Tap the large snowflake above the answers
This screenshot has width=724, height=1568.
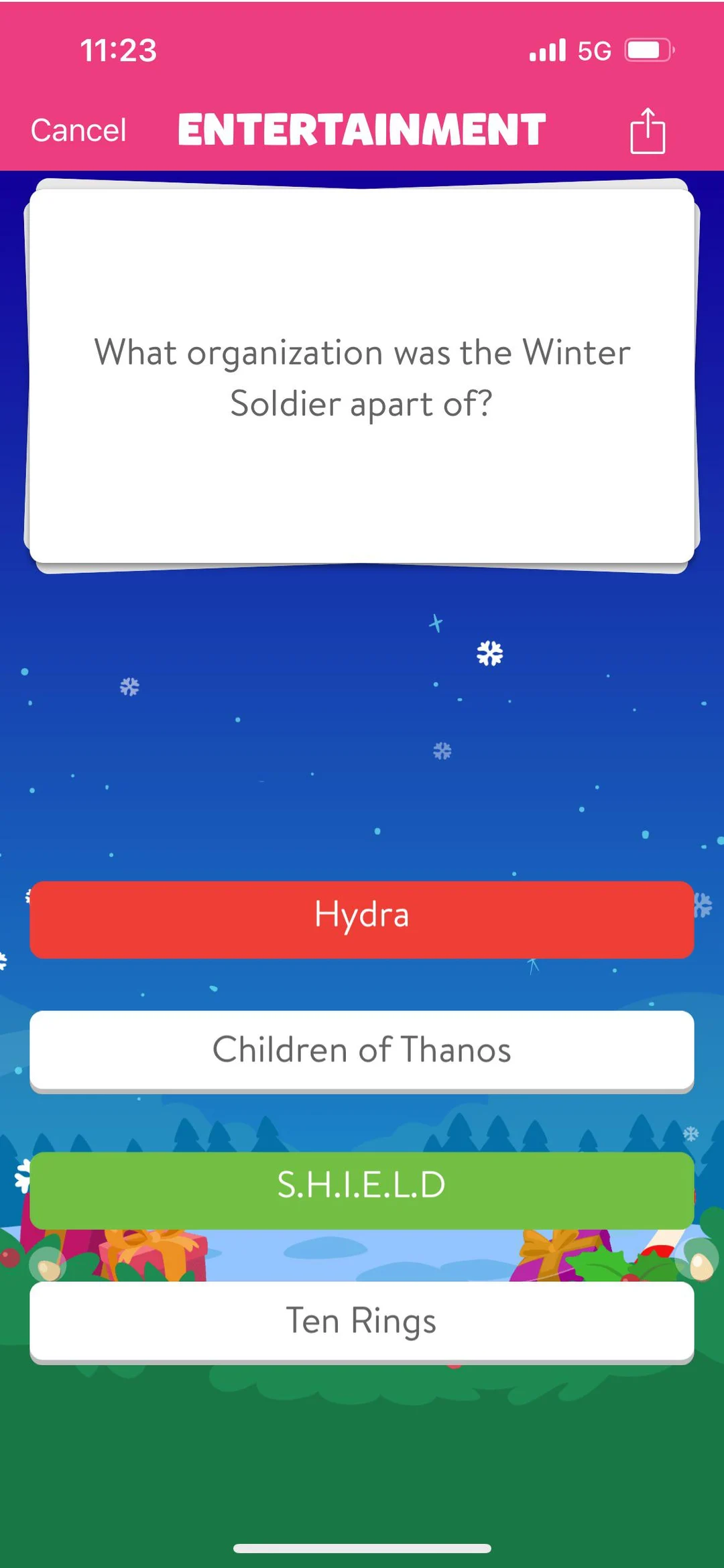pyautogui.click(x=489, y=652)
